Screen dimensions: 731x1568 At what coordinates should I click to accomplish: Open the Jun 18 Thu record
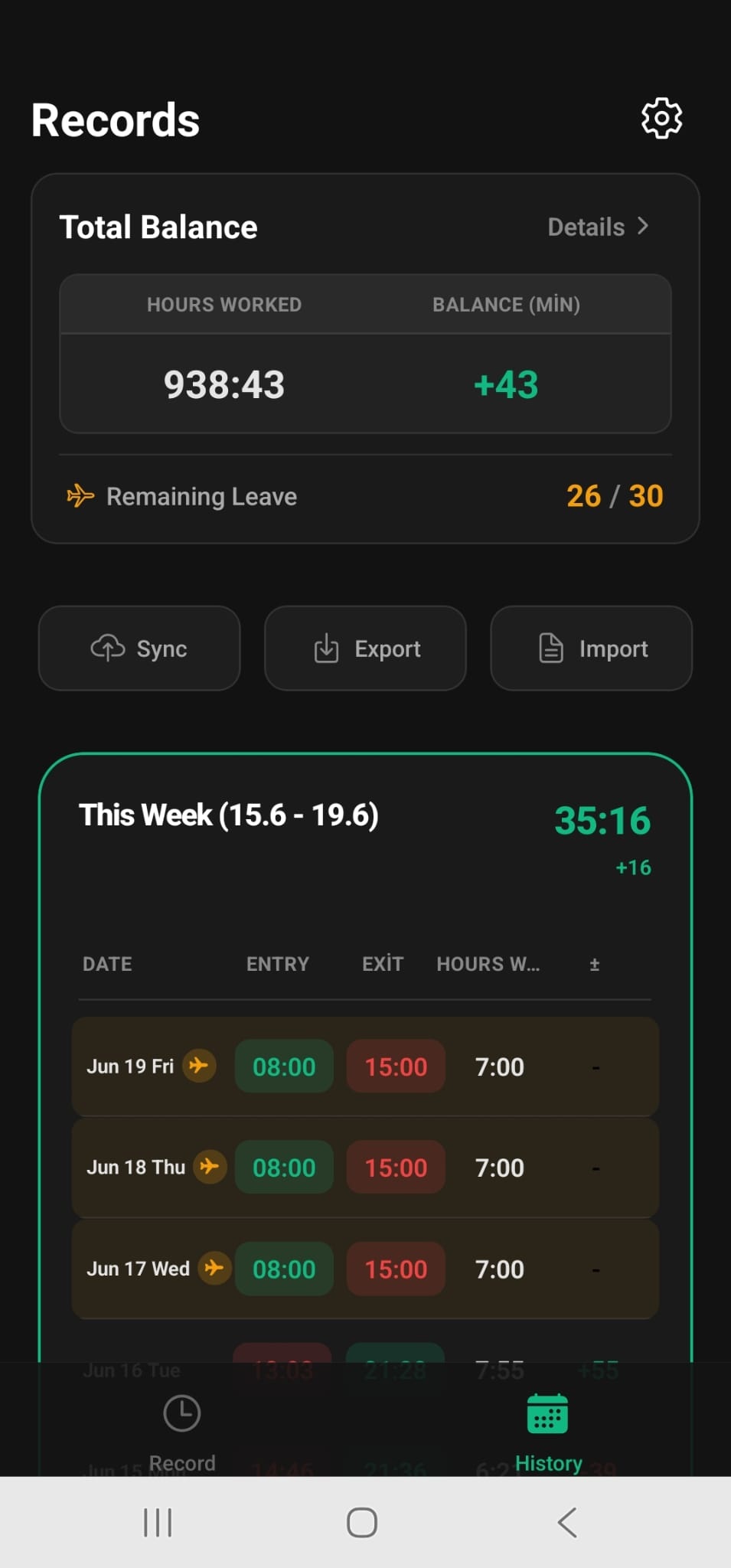click(x=365, y=1168)
